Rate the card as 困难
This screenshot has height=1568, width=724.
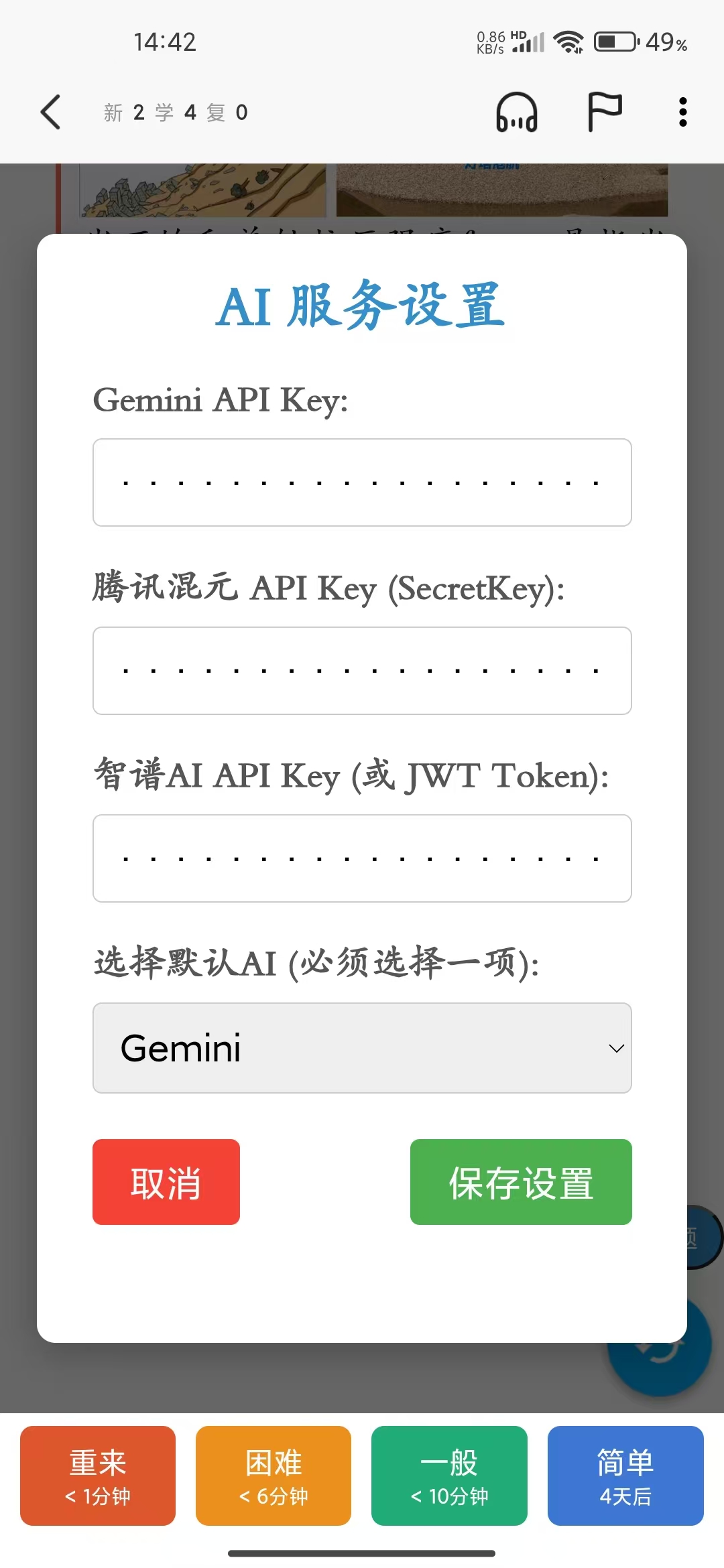point(274,1476)
